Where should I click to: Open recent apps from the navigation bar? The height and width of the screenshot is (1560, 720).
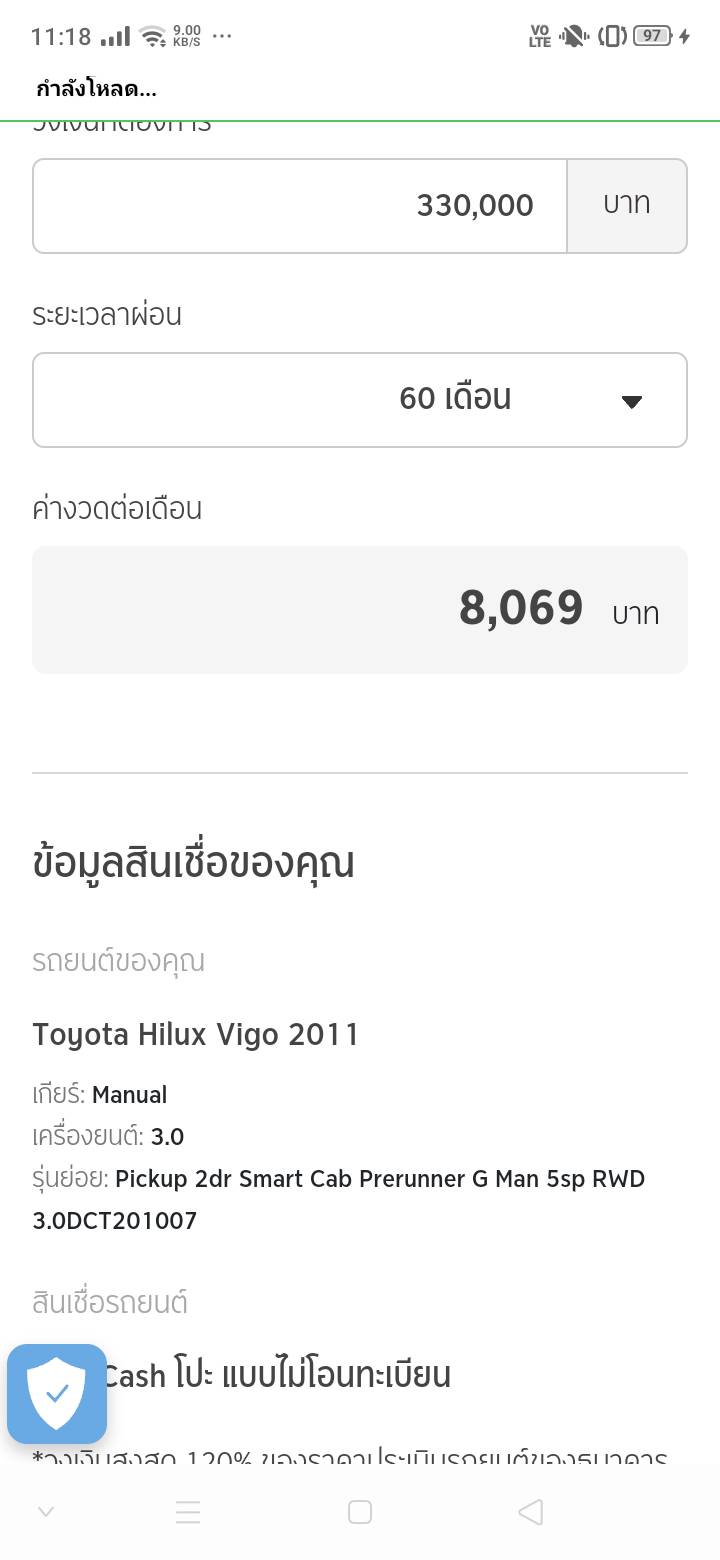188,1512
